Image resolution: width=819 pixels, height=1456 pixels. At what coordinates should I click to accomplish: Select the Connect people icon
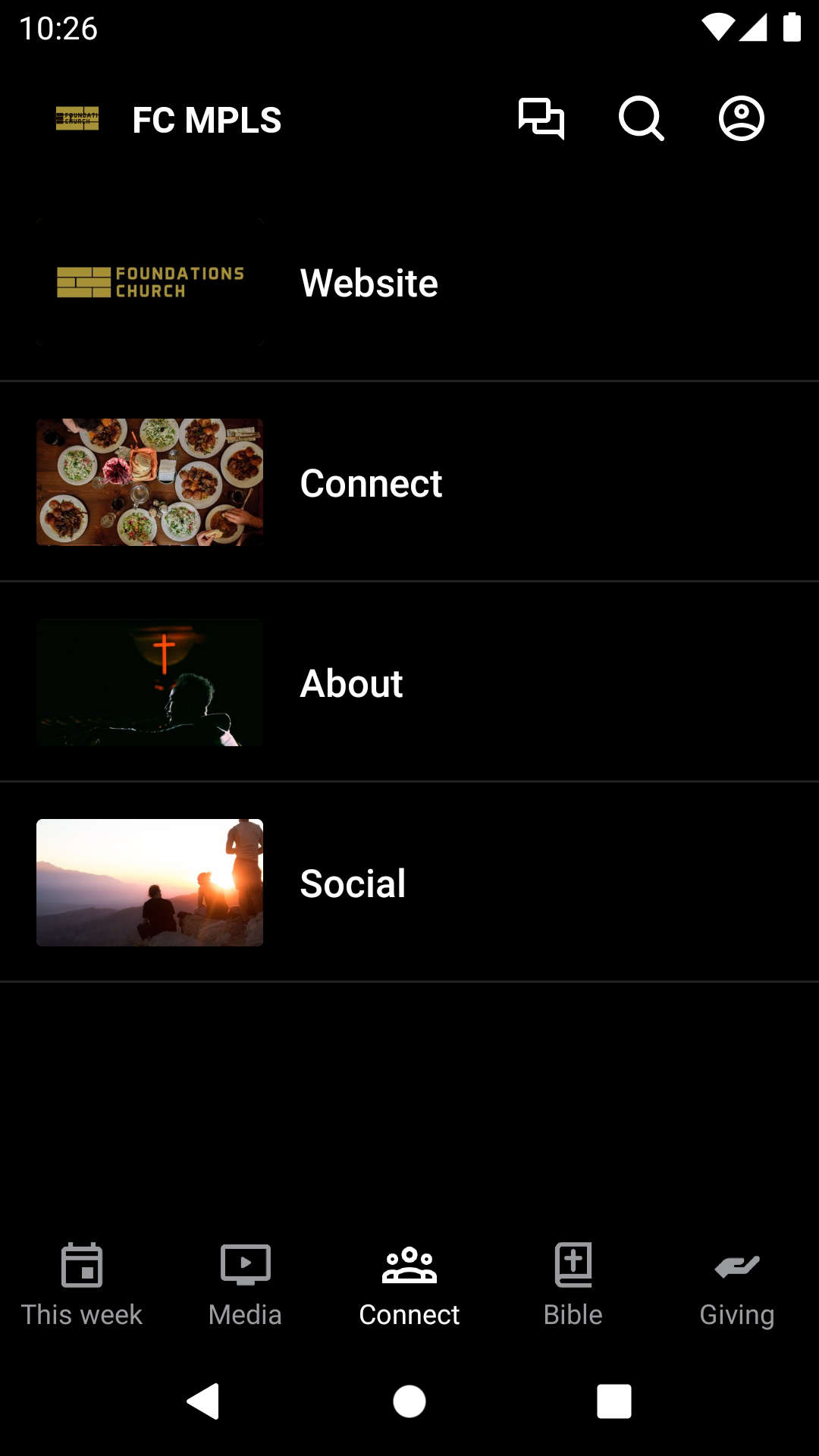pyautogui.click(x=409, y=1264)
